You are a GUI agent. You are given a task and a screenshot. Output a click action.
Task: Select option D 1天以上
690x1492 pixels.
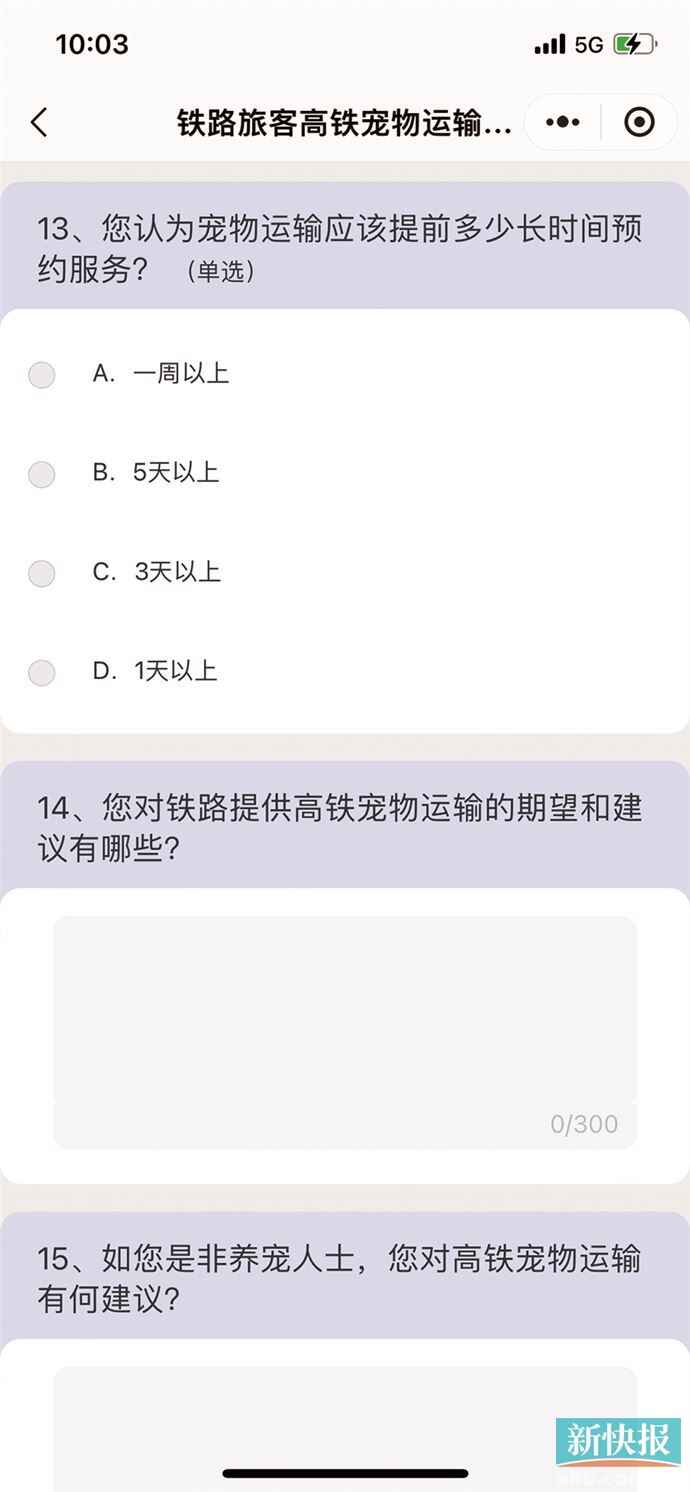pos(42,672)
